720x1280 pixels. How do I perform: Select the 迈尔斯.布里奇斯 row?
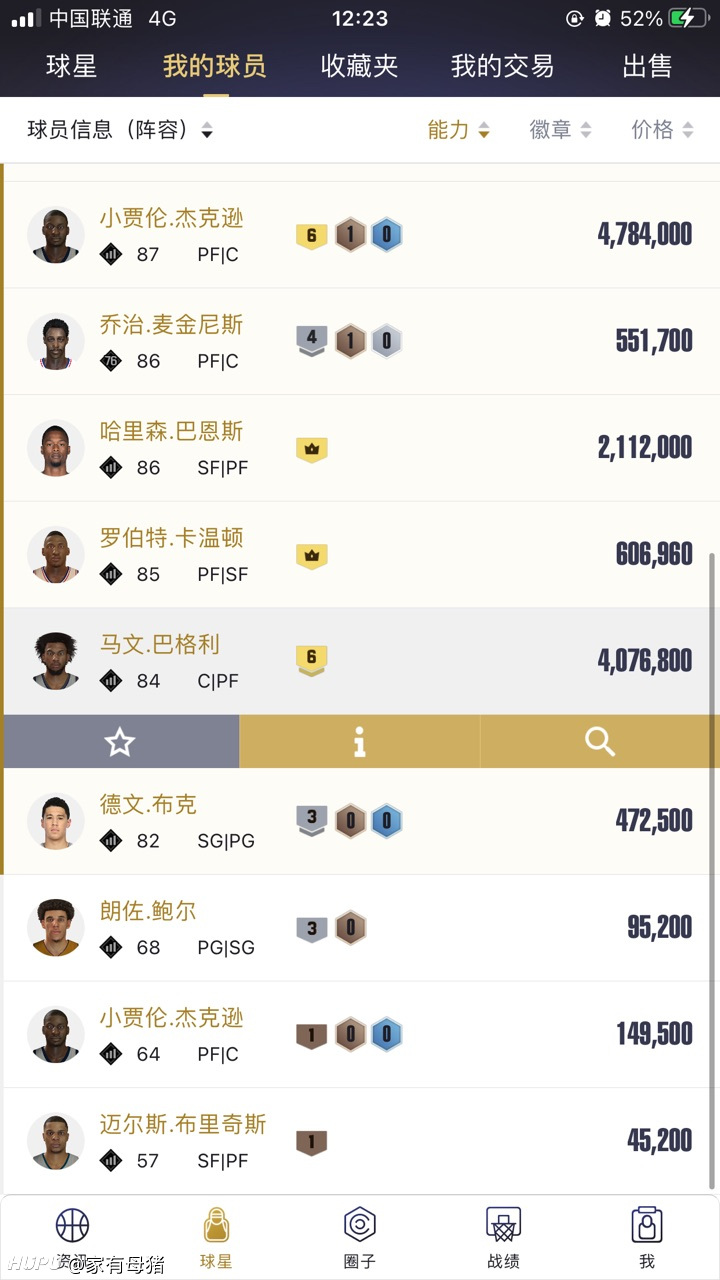click(360, 1141)
